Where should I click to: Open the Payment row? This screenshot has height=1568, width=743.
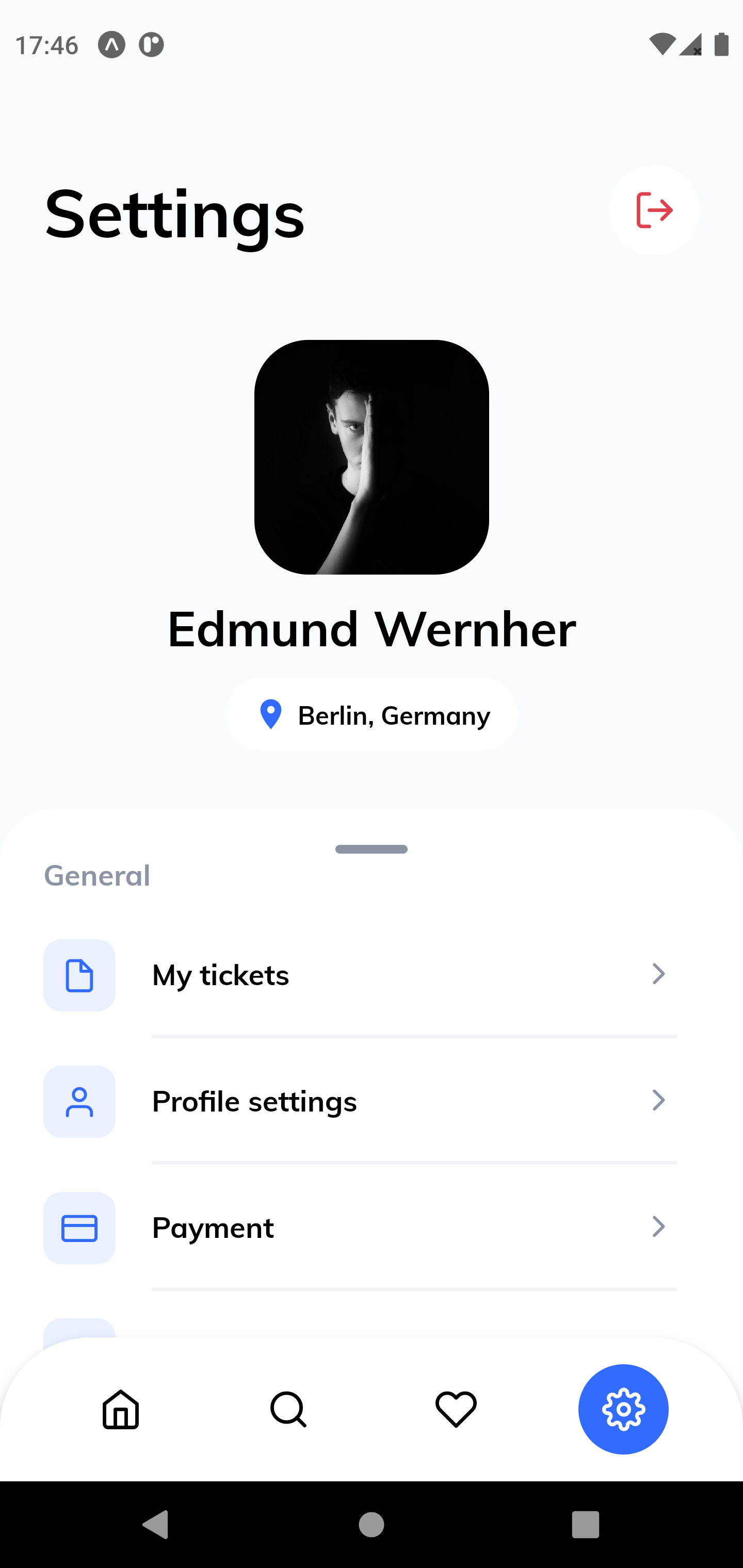click(359, 1228)
